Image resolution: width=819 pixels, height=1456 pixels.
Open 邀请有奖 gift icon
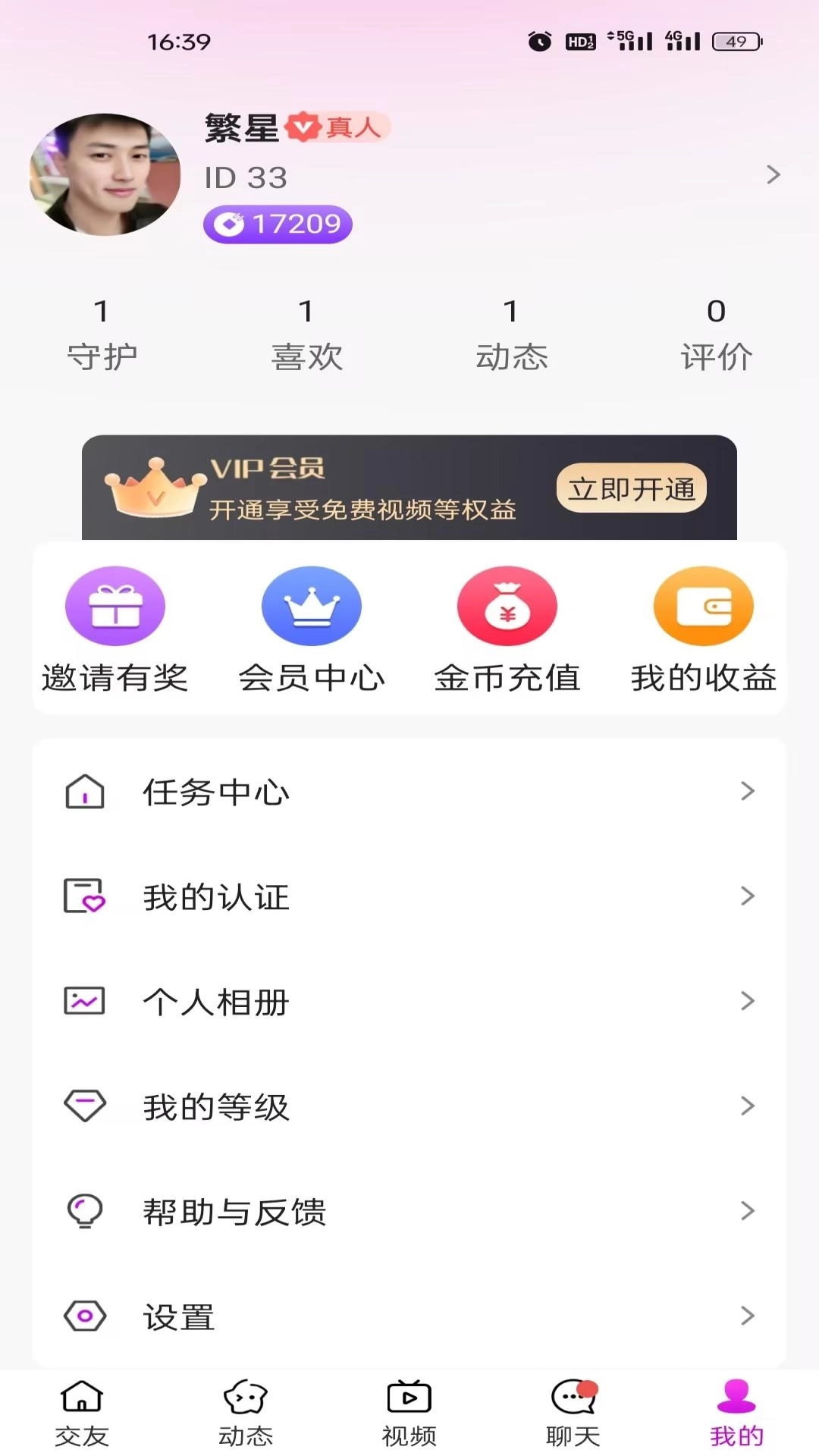115,606
